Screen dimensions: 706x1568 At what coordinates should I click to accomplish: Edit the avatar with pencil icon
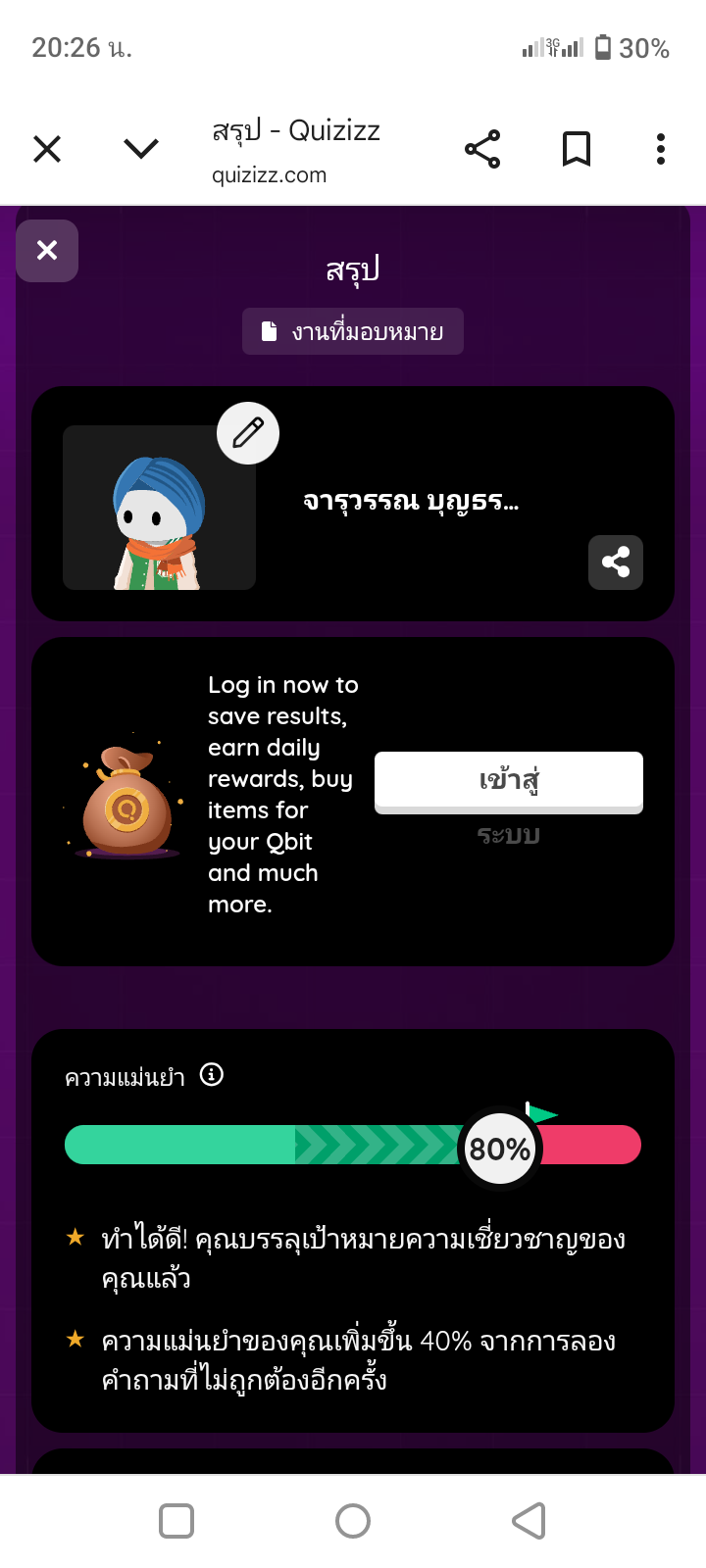coord(248,433)
